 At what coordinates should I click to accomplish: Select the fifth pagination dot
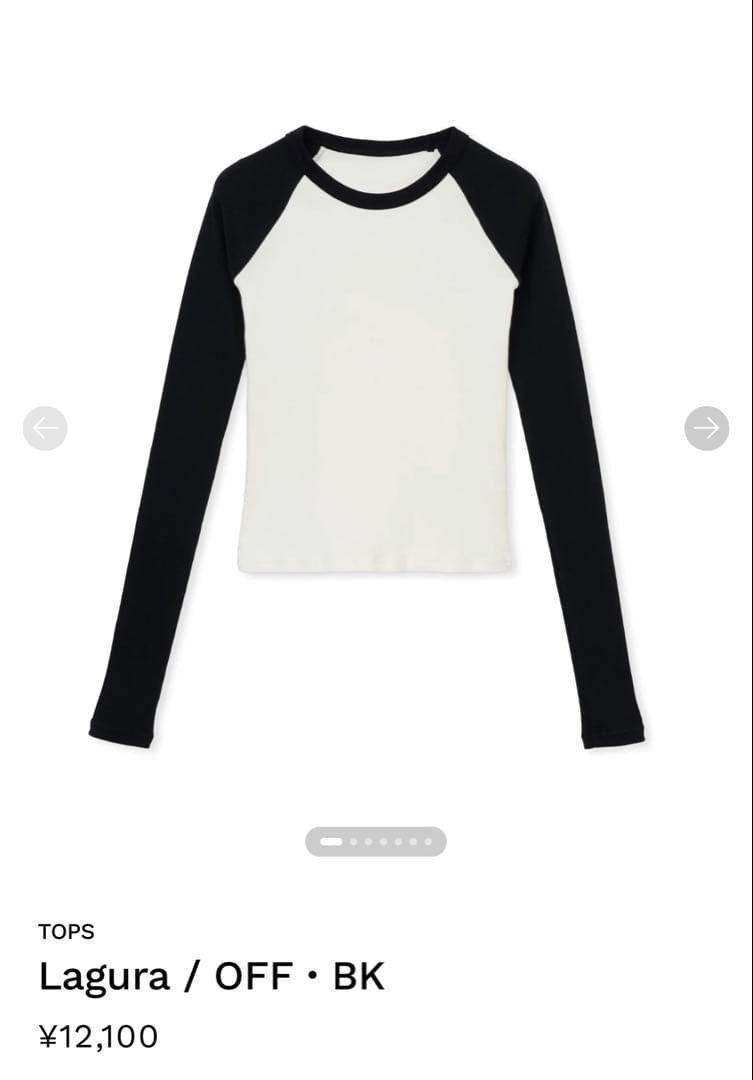398,841
